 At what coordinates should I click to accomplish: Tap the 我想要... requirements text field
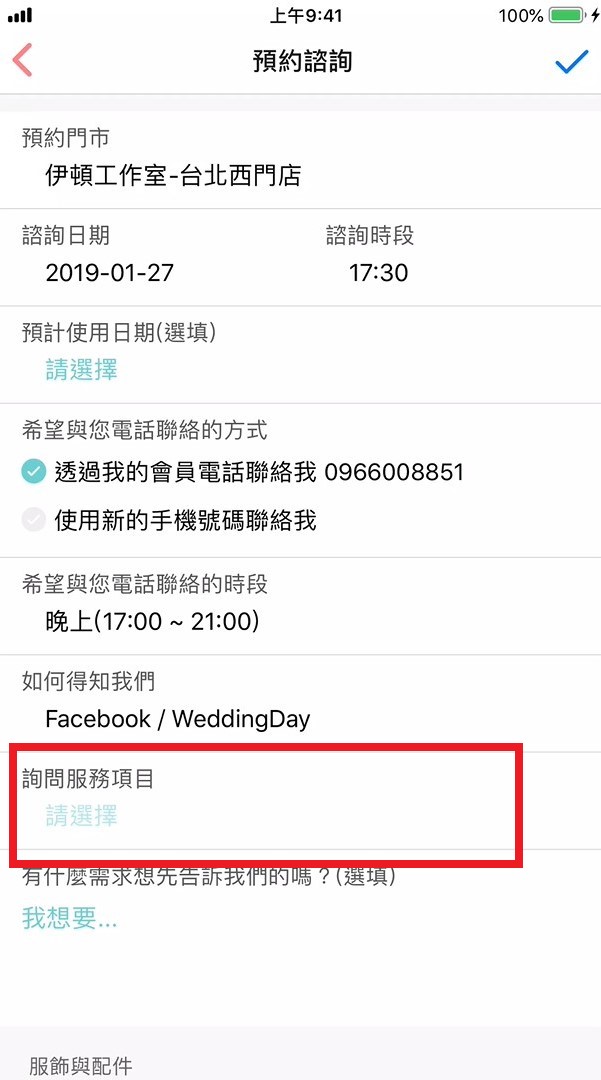point(70,919)
